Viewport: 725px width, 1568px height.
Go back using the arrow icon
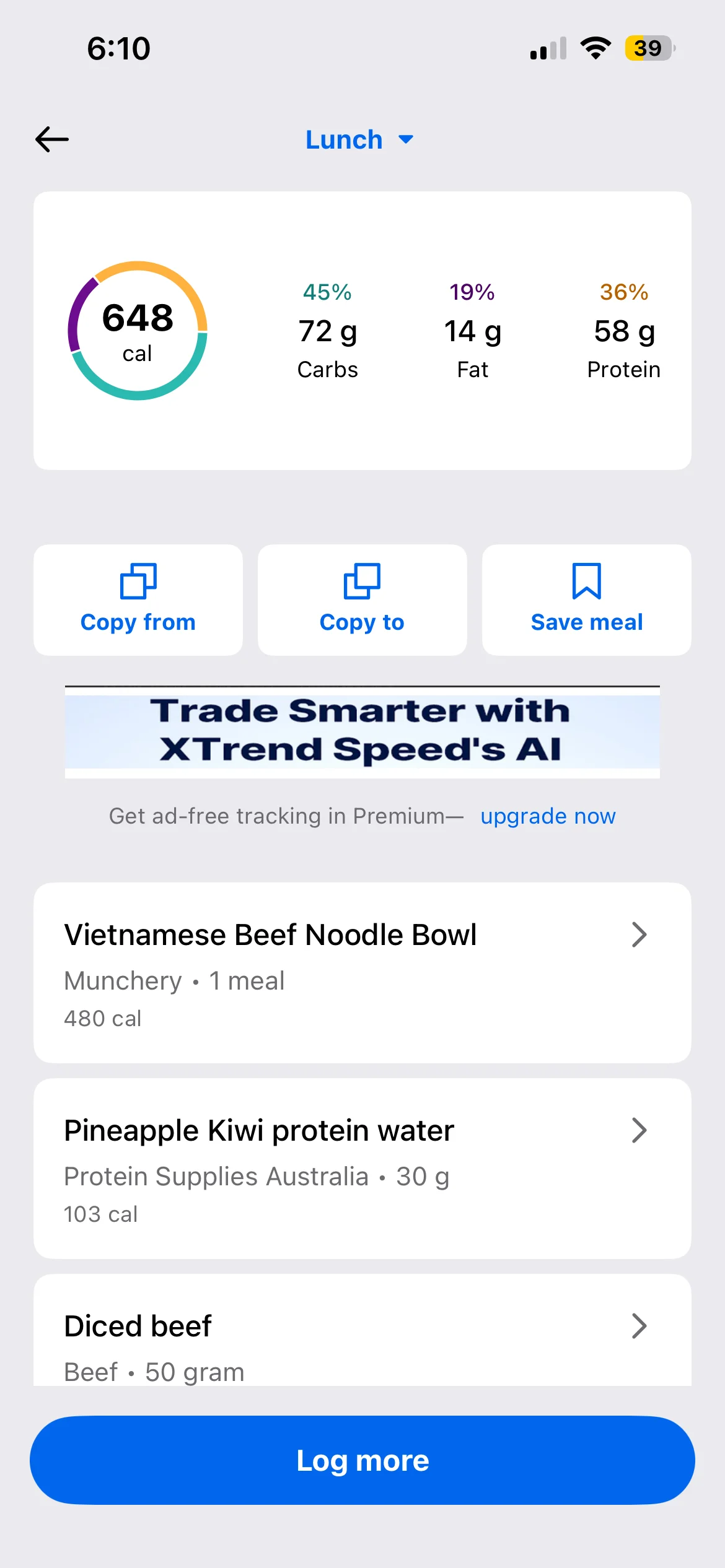pos(52,139)
